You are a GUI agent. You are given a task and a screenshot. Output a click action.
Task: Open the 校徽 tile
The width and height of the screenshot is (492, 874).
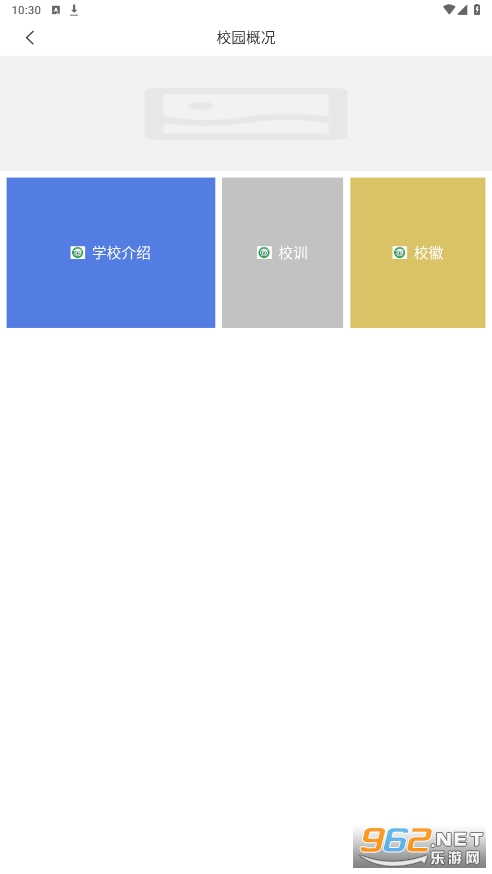pos(418,253)
